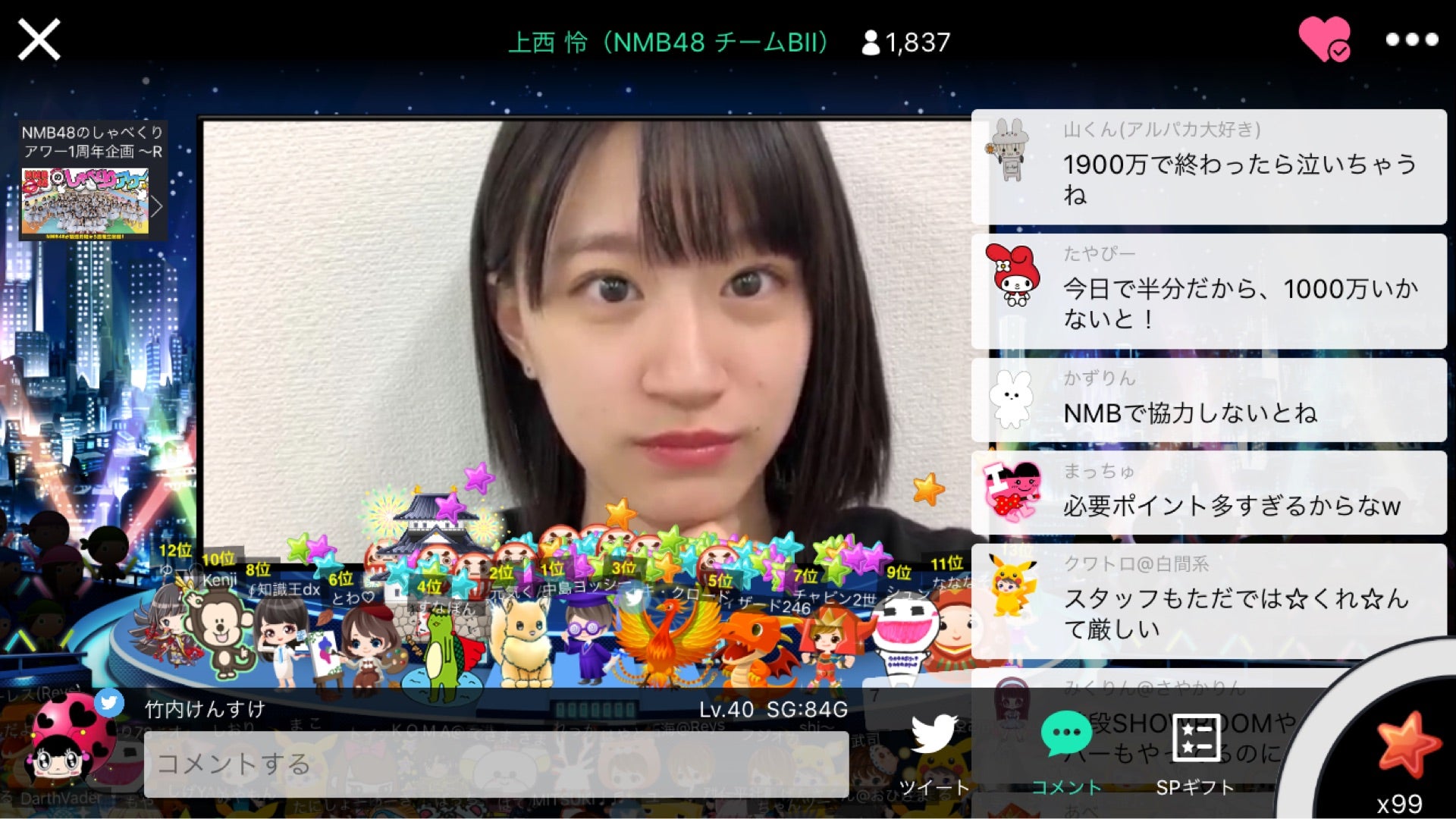Screen dimensions: 1456x819
Task: Open comment by たやぴー
Action: coord(1209,291)
